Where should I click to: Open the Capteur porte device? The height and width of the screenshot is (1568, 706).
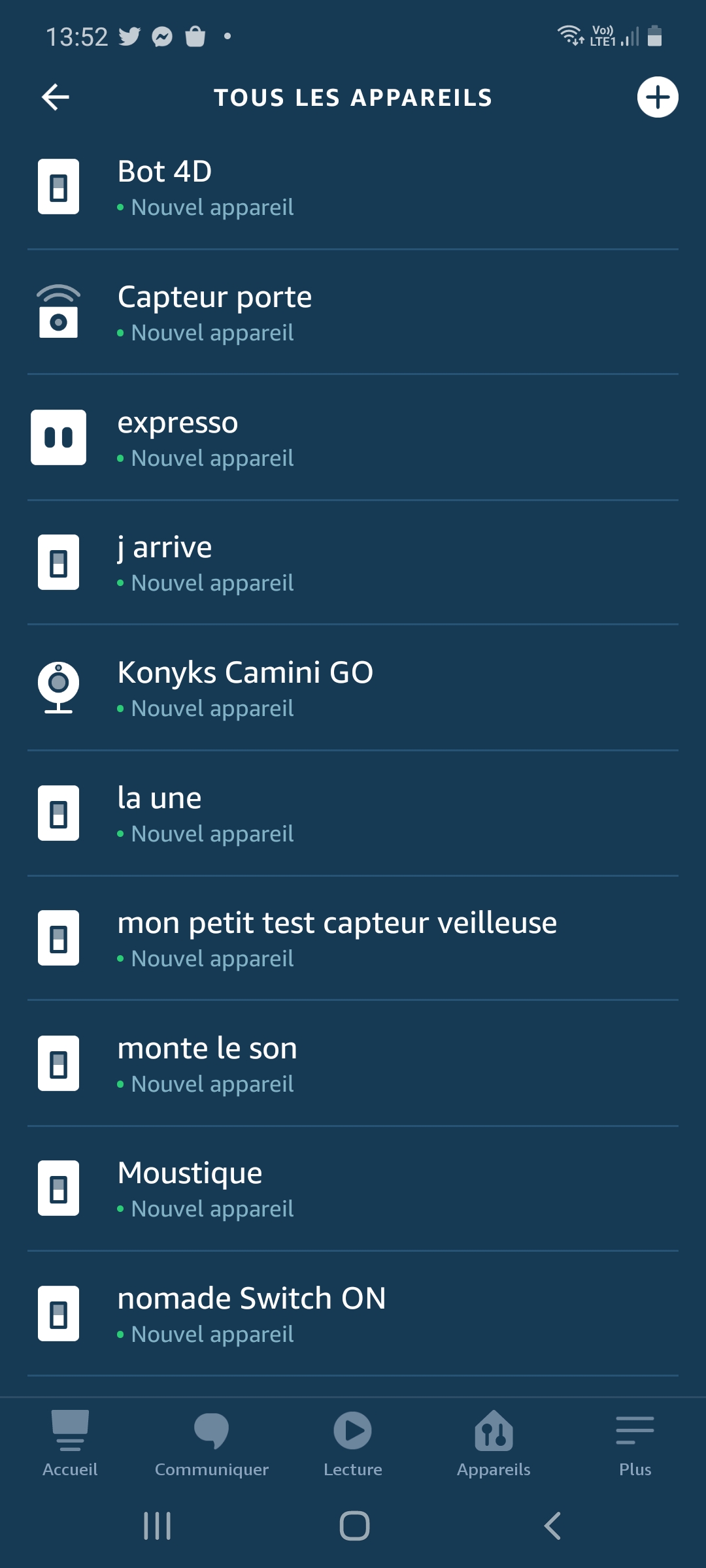[x=353, y=312]
